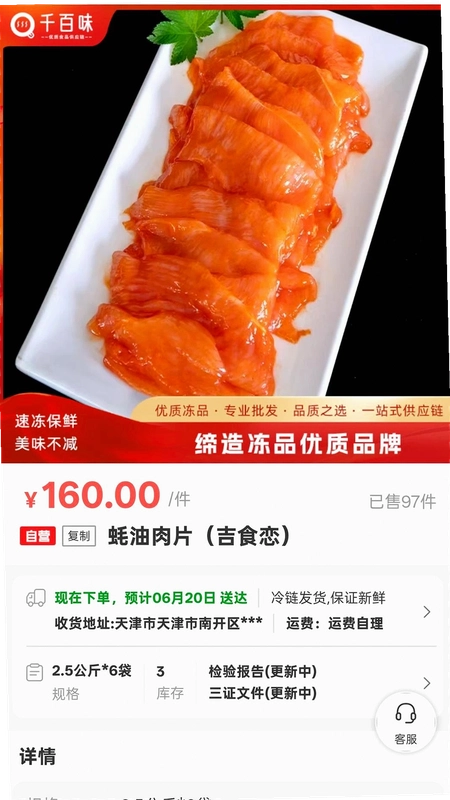Contact 客服 customer service
Viewport: 450px width, 800px height.
406,722
